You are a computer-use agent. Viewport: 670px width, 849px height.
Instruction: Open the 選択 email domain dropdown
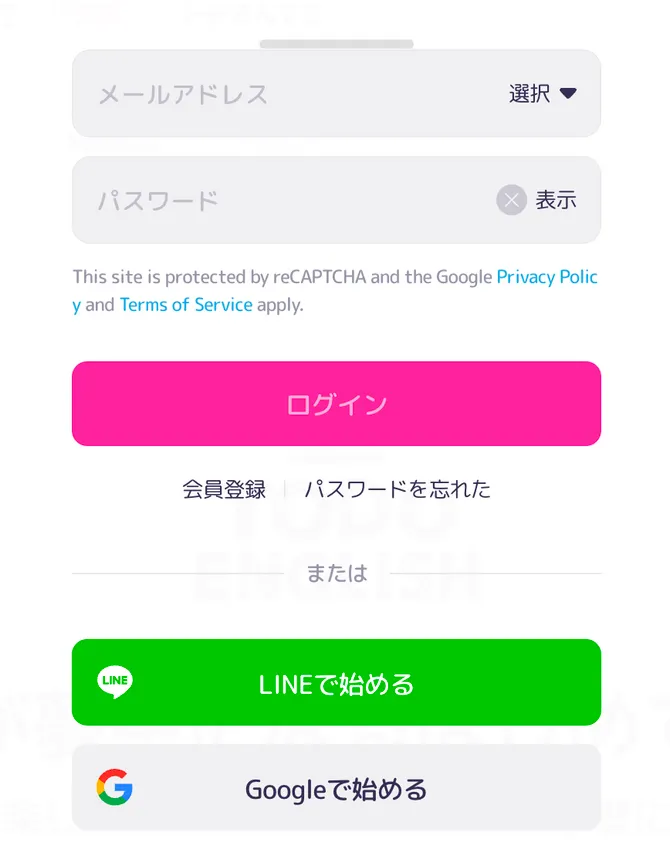click(542, 94)
